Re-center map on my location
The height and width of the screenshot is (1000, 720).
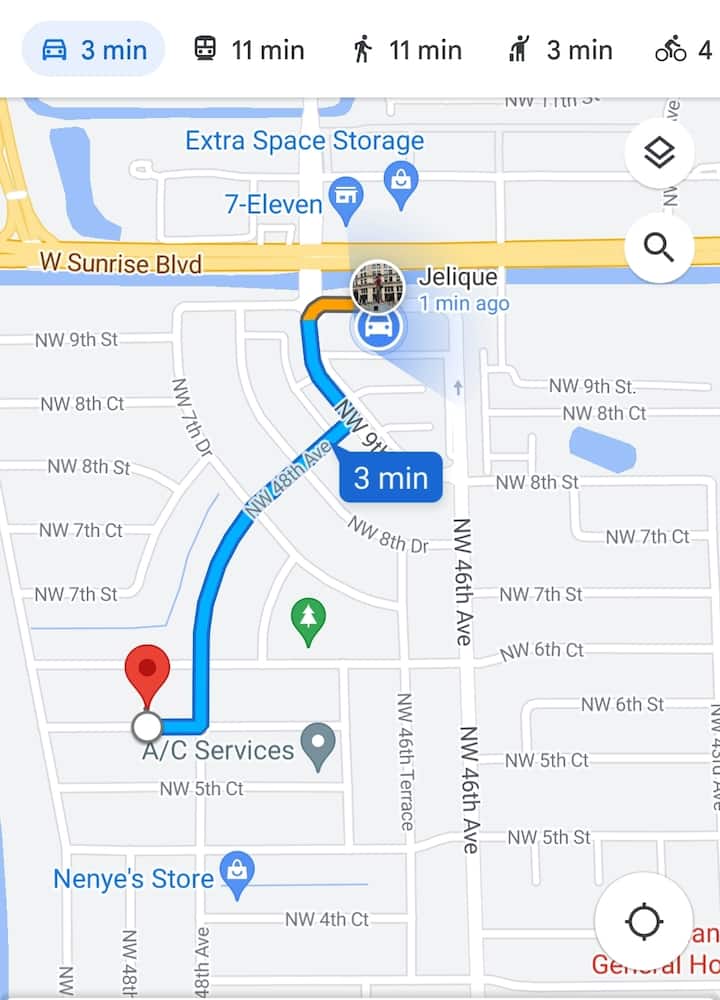pyautogui.click(x=644, y=921)
